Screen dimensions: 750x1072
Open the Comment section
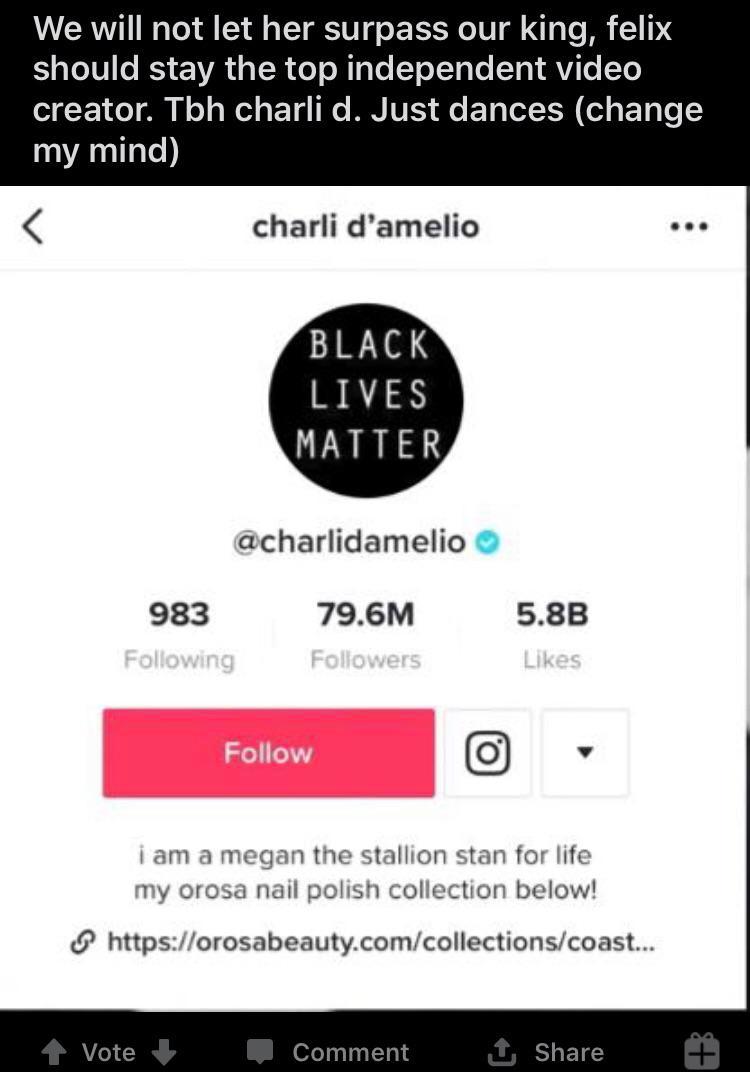(x=328, y=1051)
